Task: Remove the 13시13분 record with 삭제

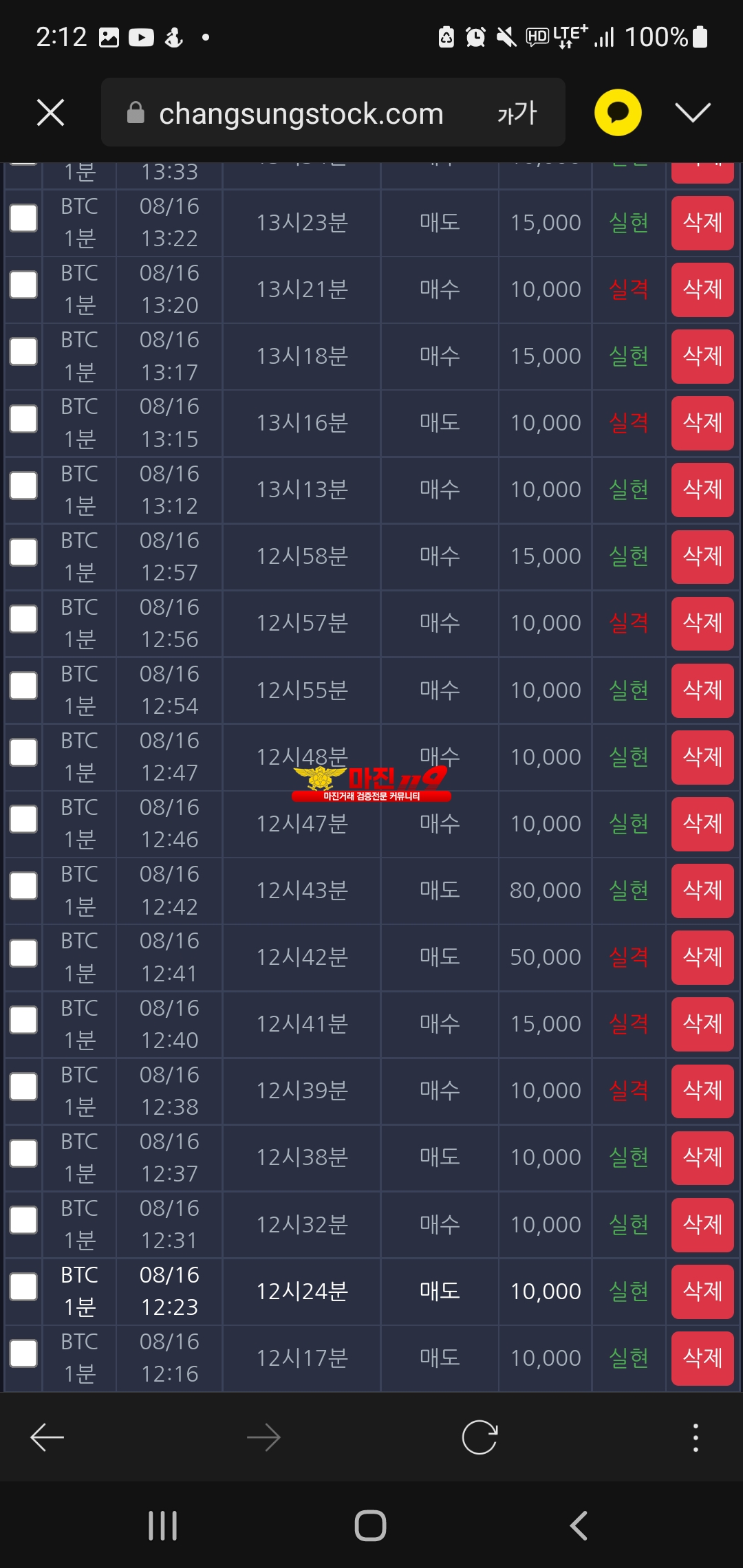Action: tap(702, 490)
